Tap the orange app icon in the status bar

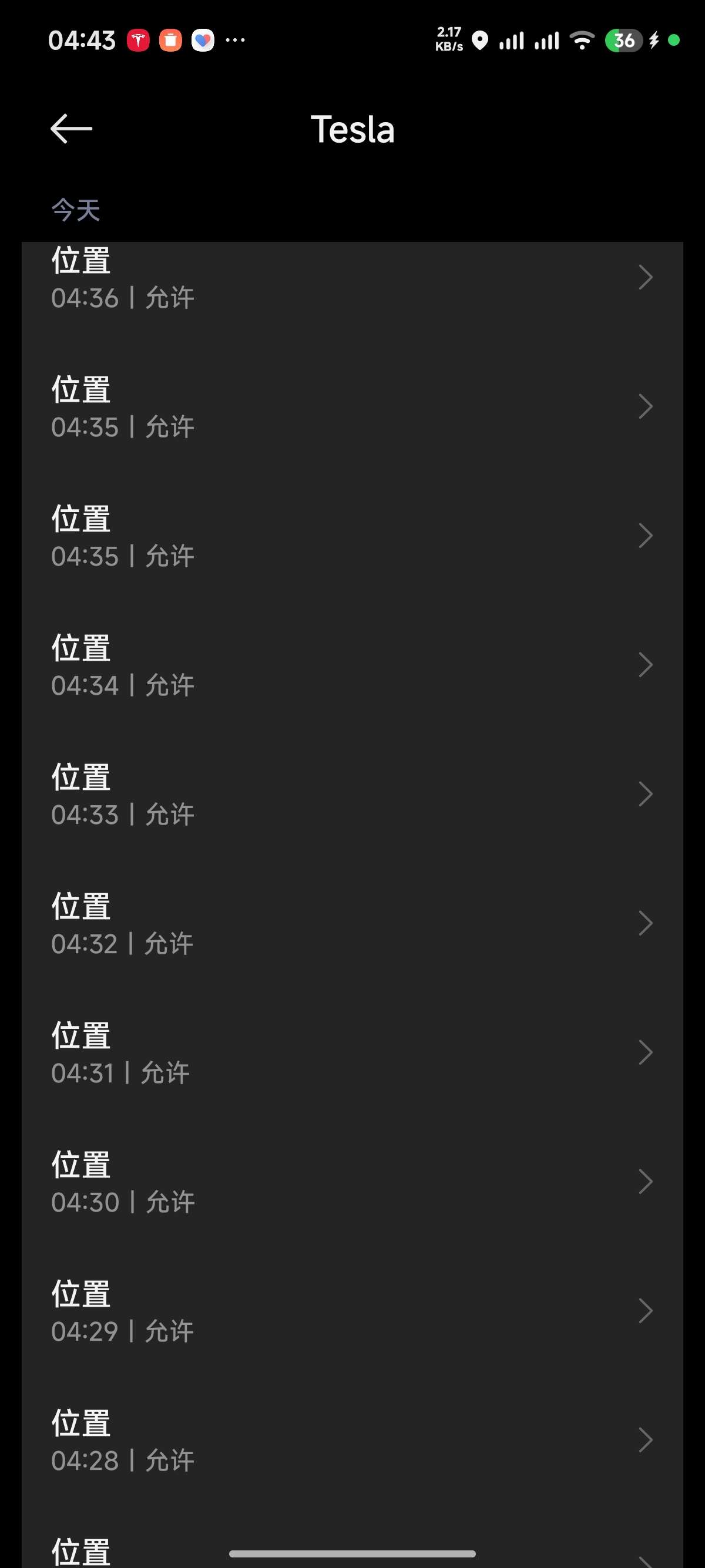point(171,40)
